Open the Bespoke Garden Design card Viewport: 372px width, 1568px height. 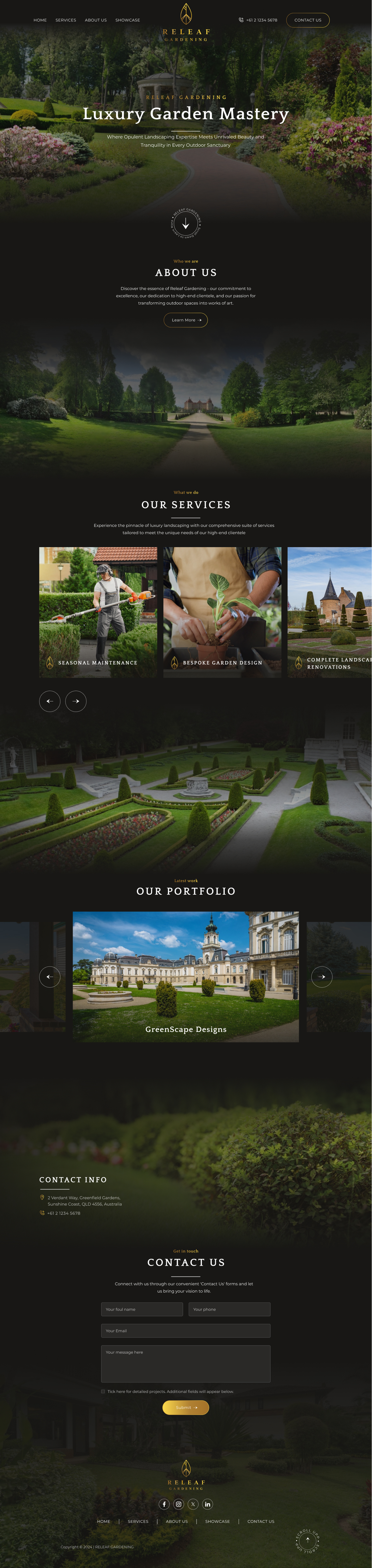tap(222, 612)
